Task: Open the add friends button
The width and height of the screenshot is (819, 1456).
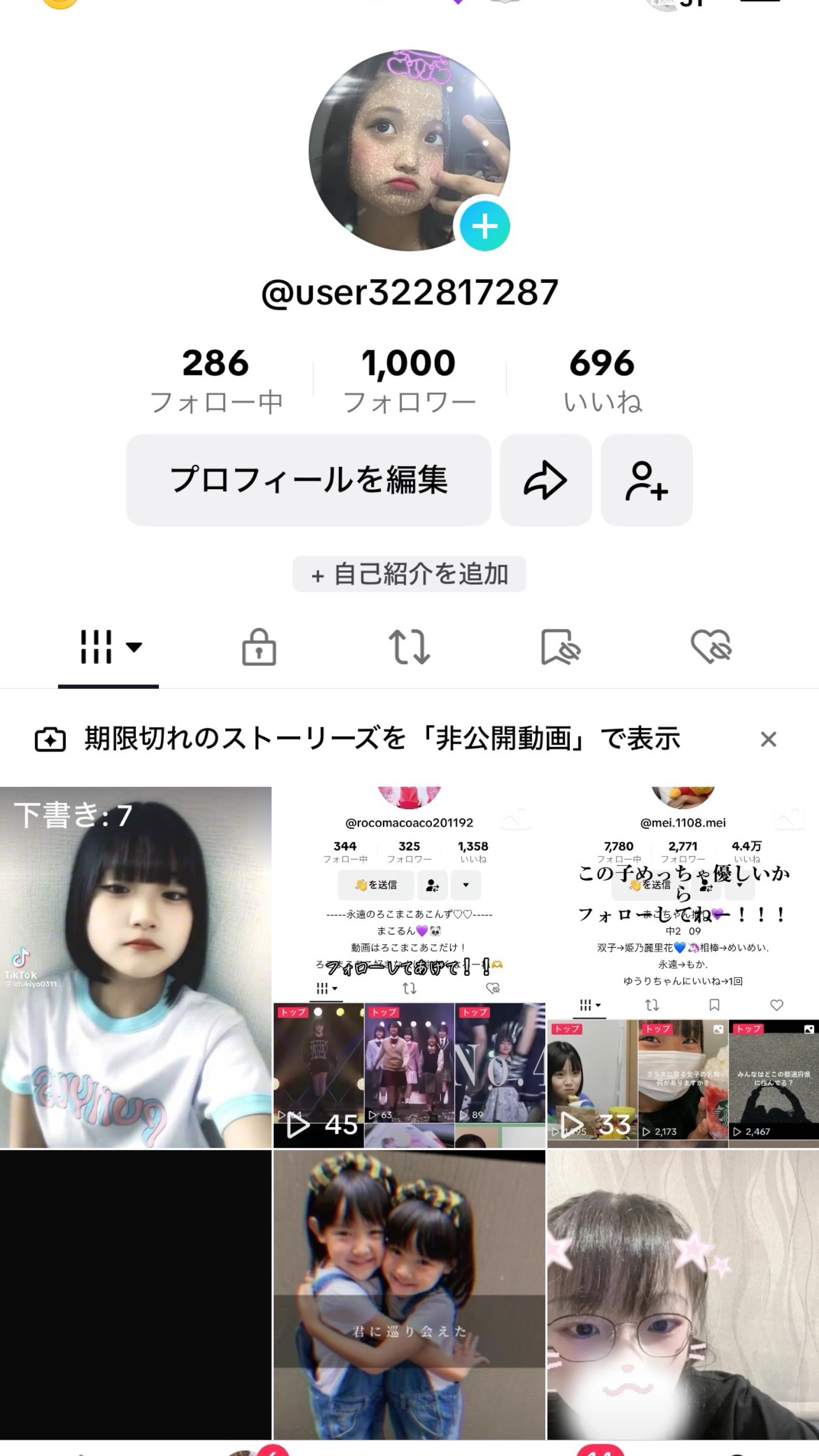Action: 646,480
